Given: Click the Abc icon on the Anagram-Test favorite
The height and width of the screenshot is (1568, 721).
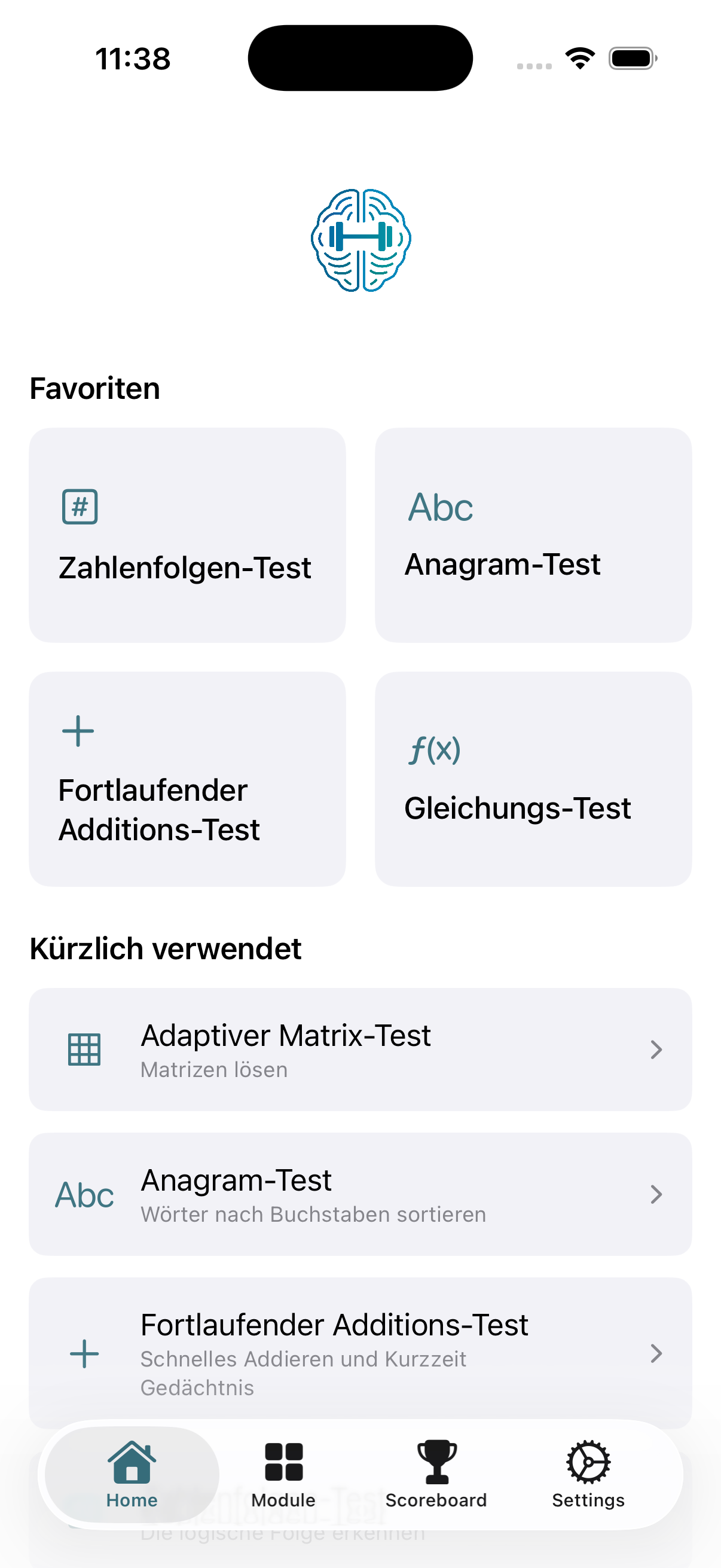Looking at the screenshot, I should coord(439,507).
